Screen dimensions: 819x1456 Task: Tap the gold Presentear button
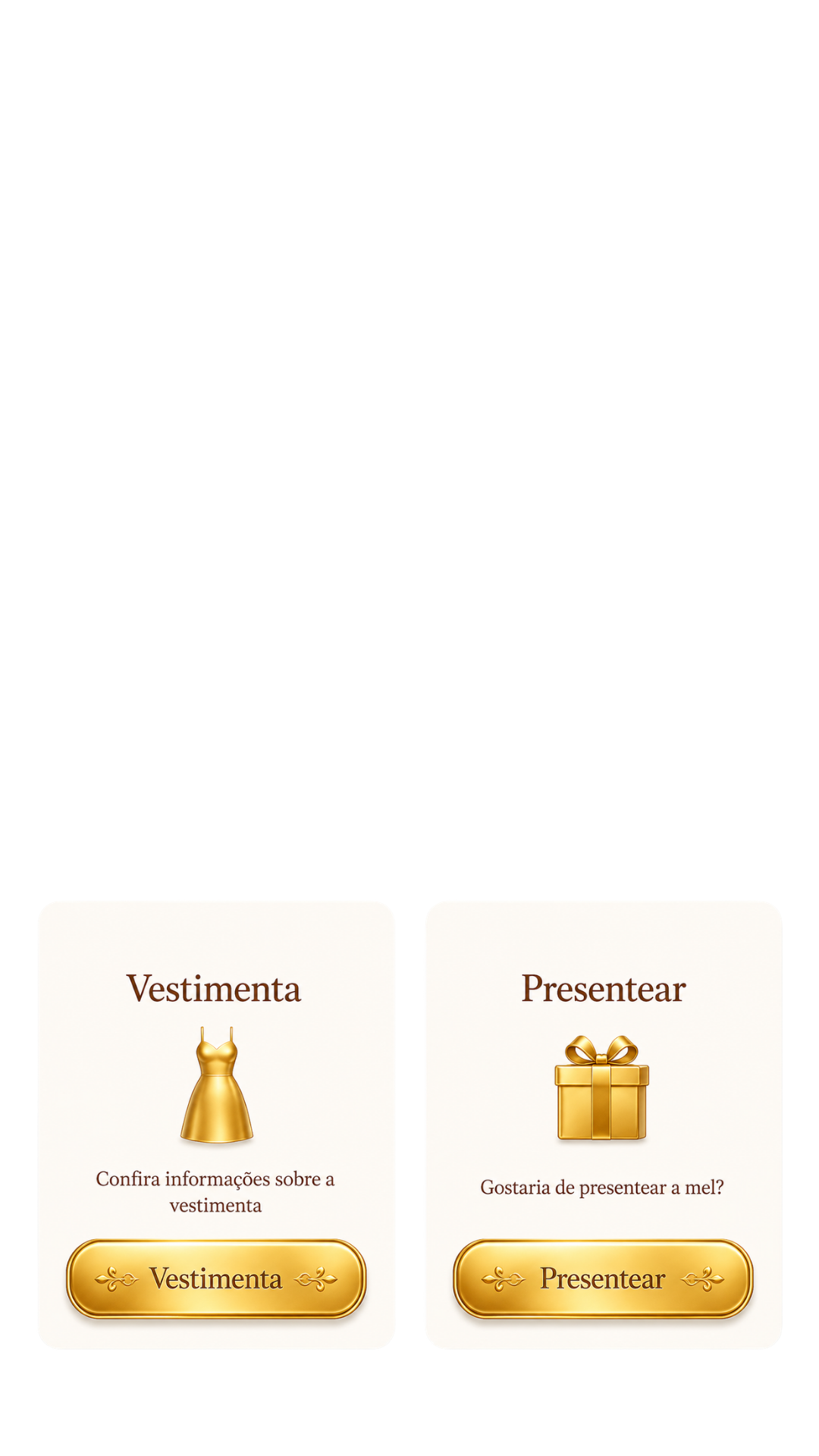[603, 1279]
